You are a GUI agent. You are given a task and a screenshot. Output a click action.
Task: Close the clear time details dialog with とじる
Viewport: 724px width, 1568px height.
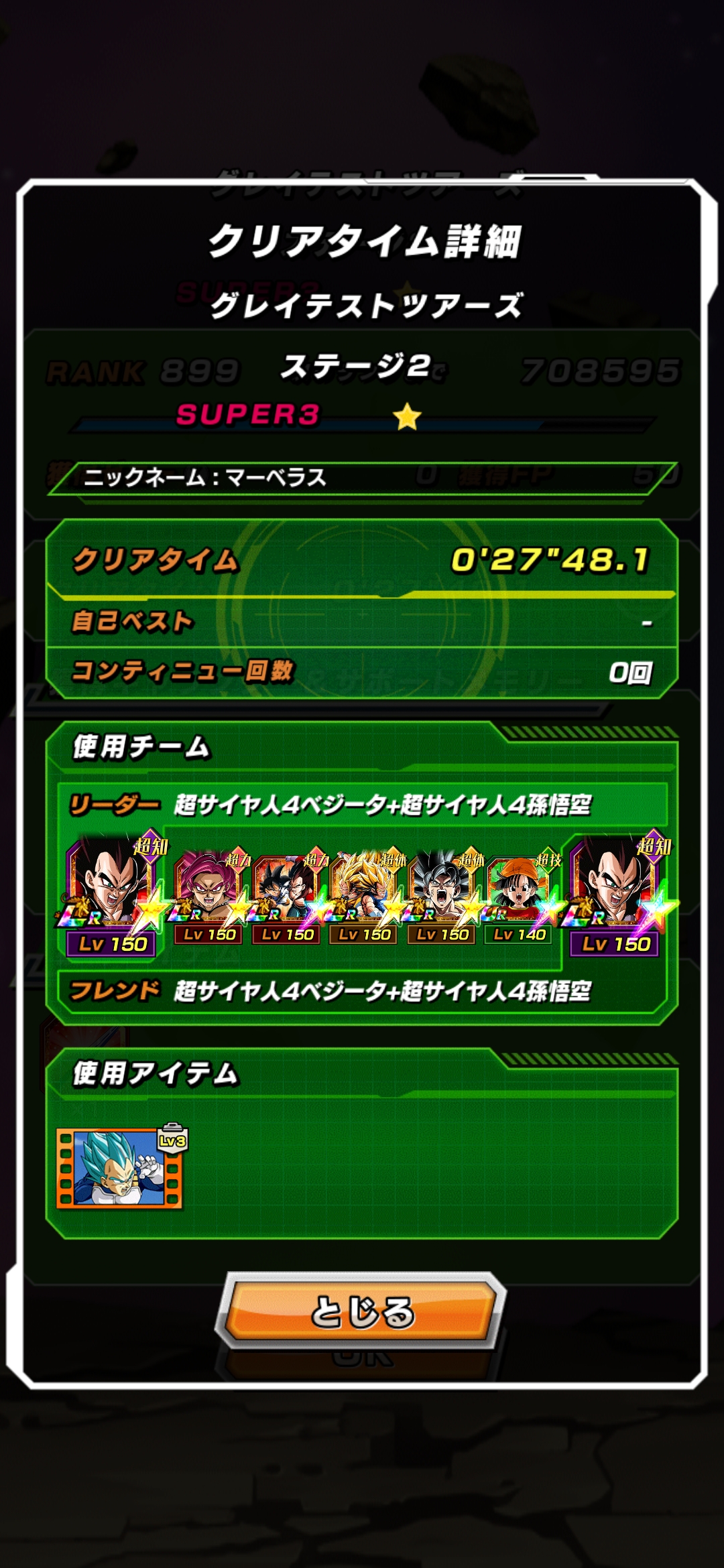pos(362,1311)
